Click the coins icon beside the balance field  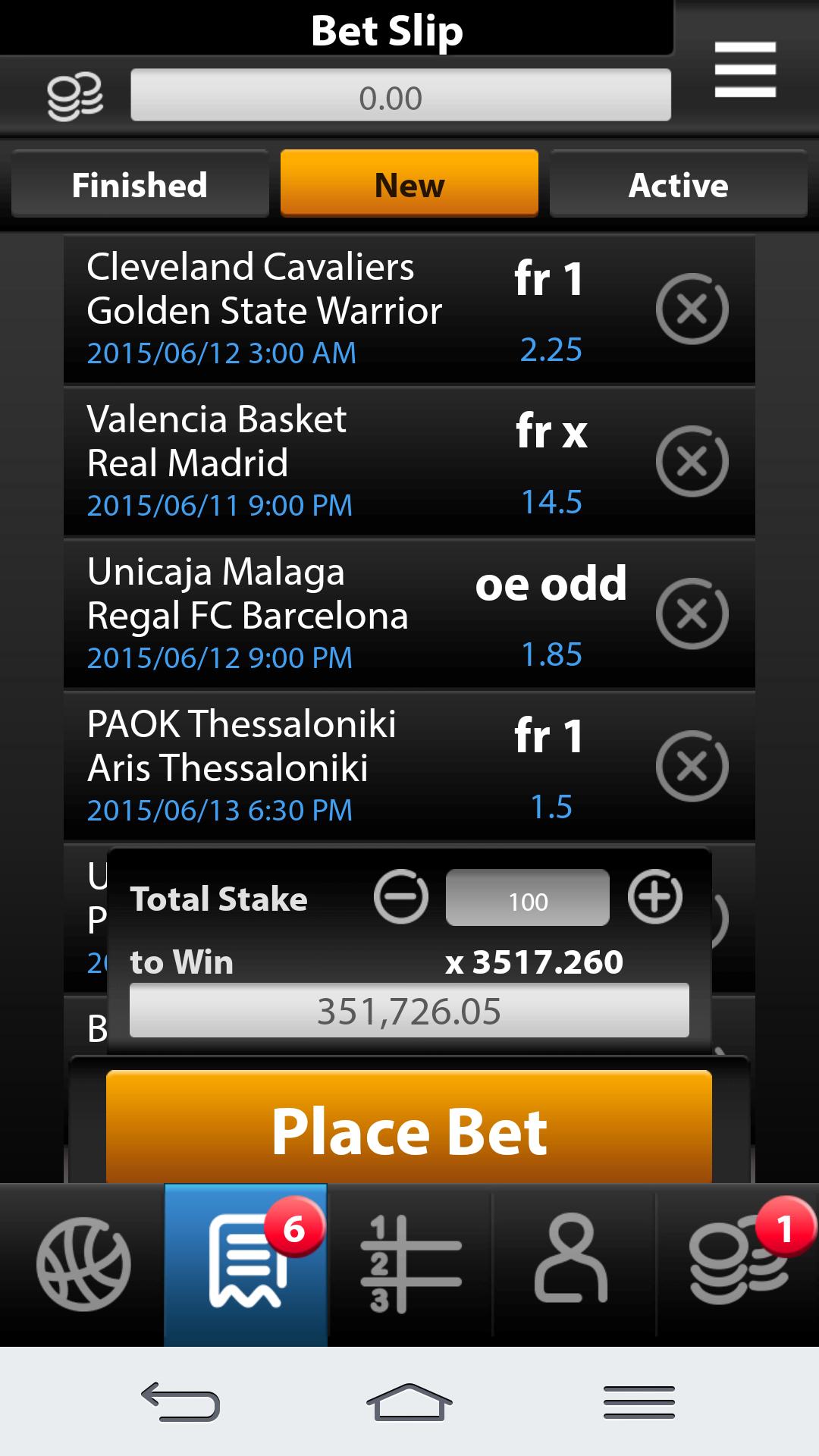click(74, 96)
